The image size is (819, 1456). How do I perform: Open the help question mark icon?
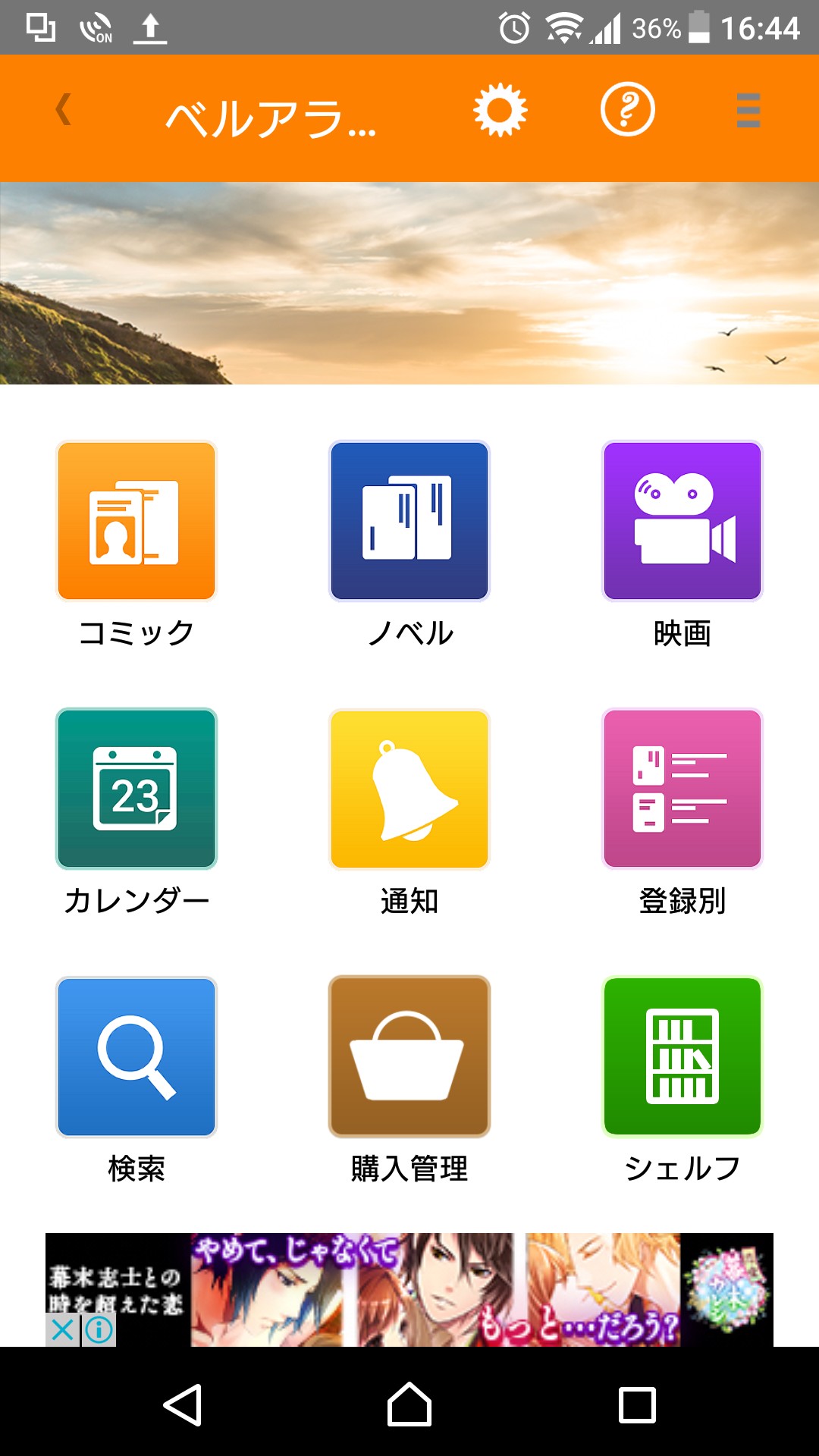(x=627, y=111)
